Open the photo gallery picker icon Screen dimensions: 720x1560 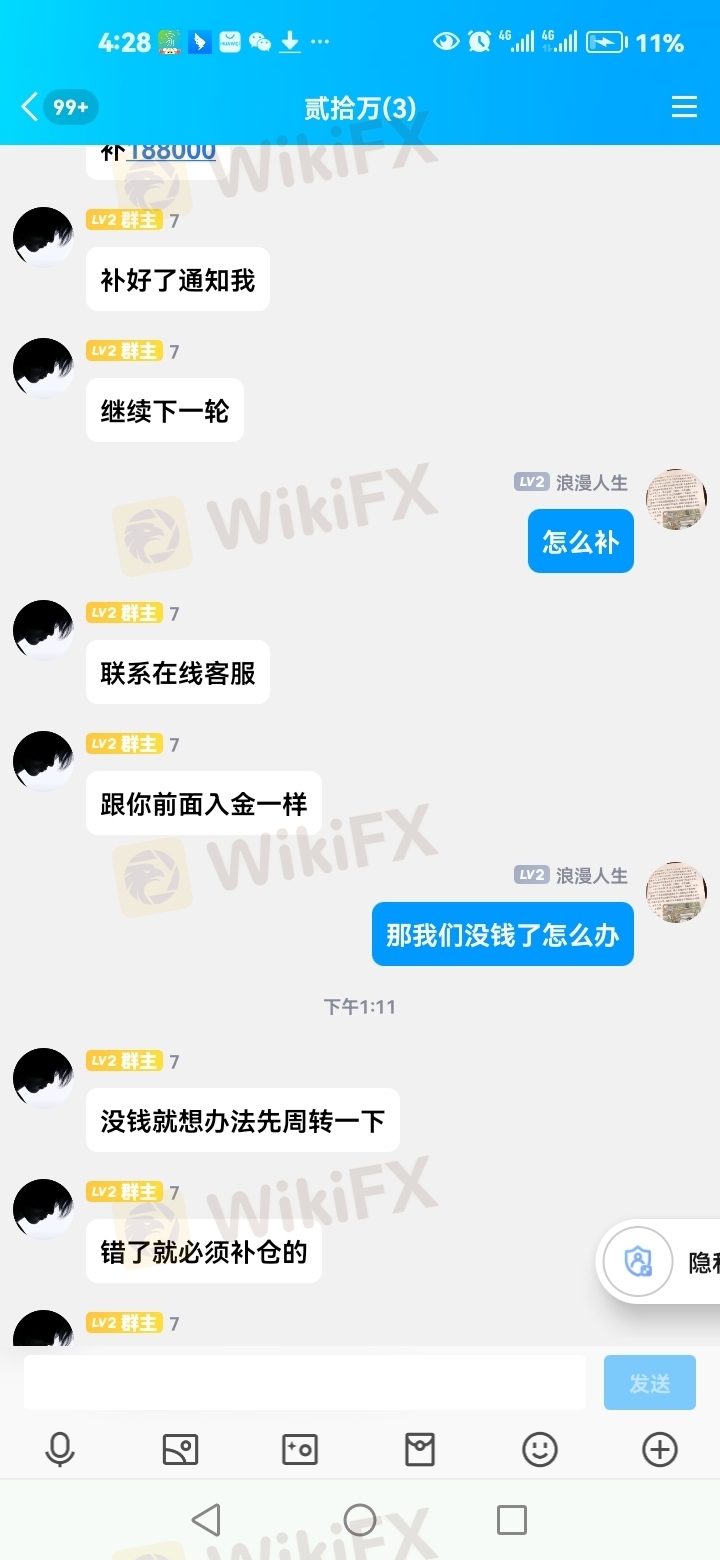[180, 1449]
